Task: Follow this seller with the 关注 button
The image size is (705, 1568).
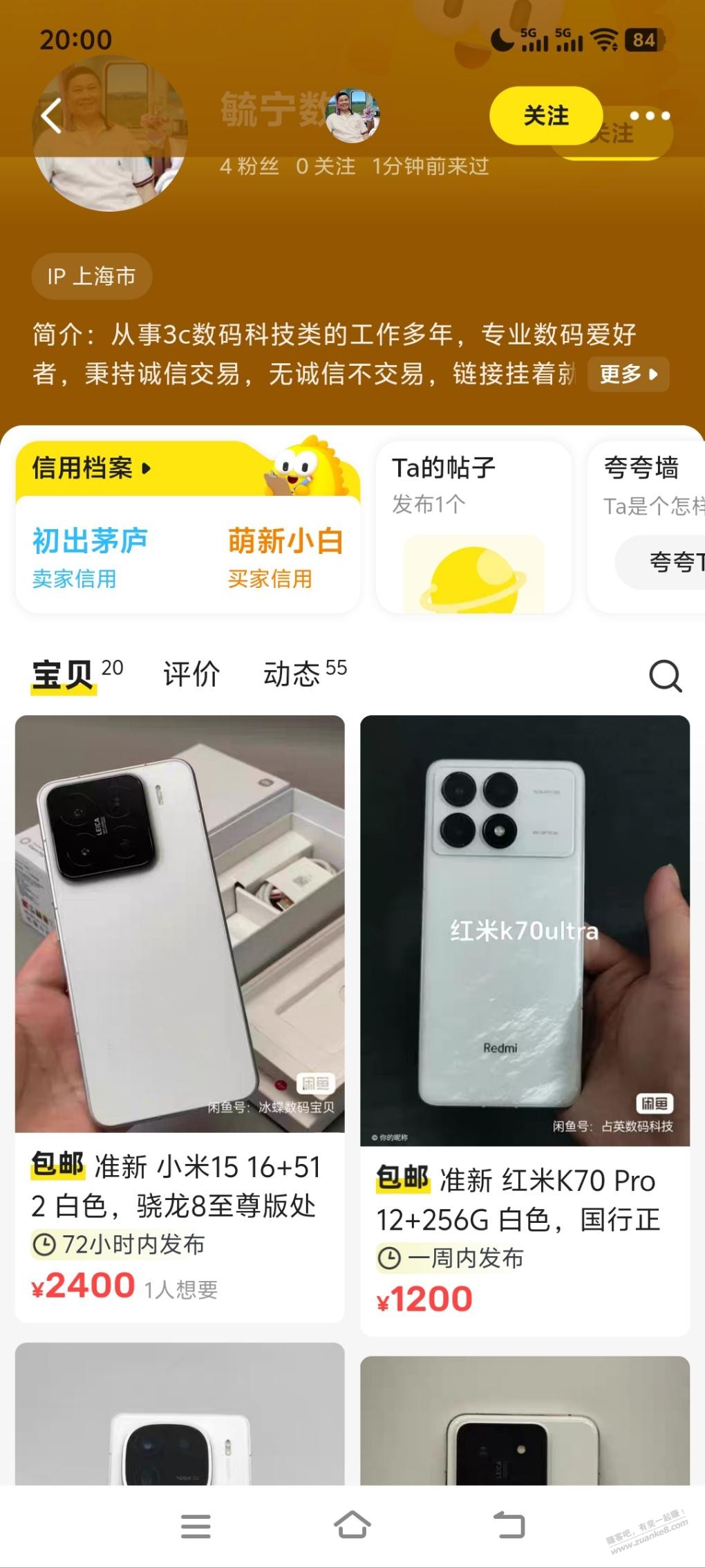Action: point(545,116)
